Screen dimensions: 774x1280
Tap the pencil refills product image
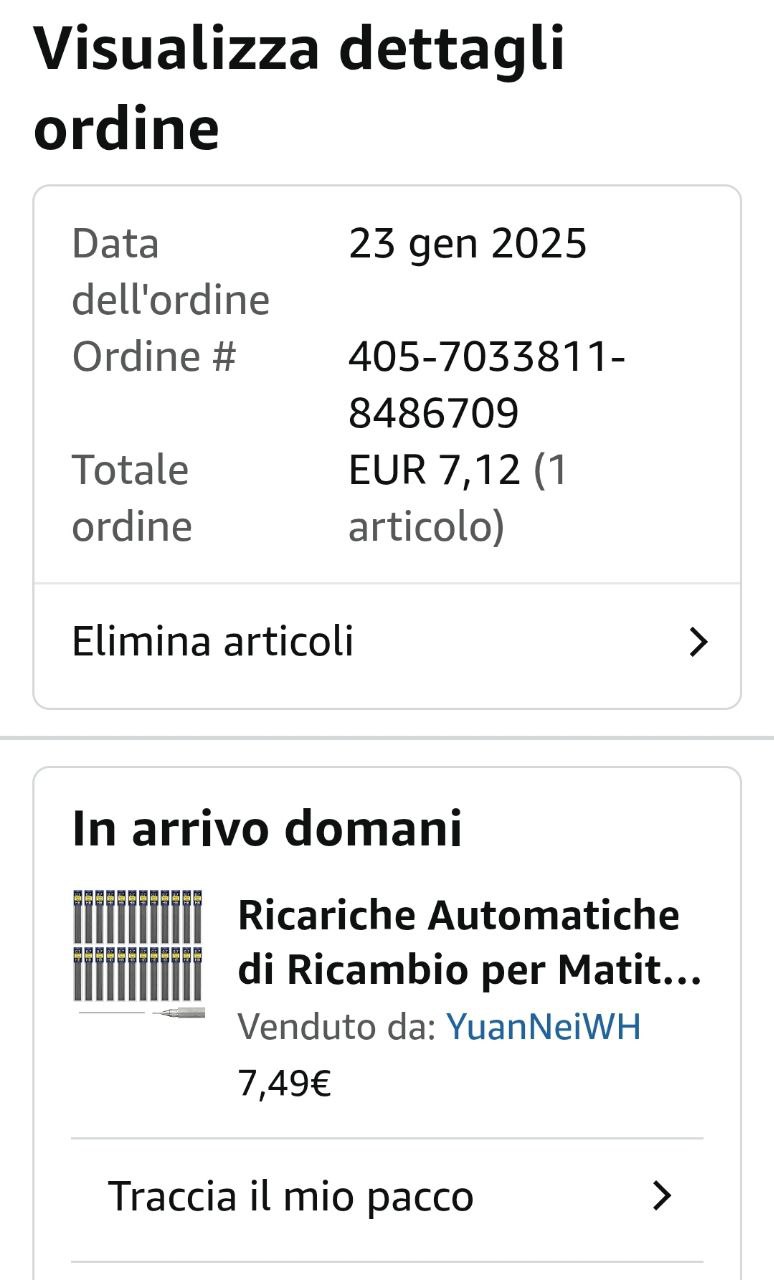138,952
